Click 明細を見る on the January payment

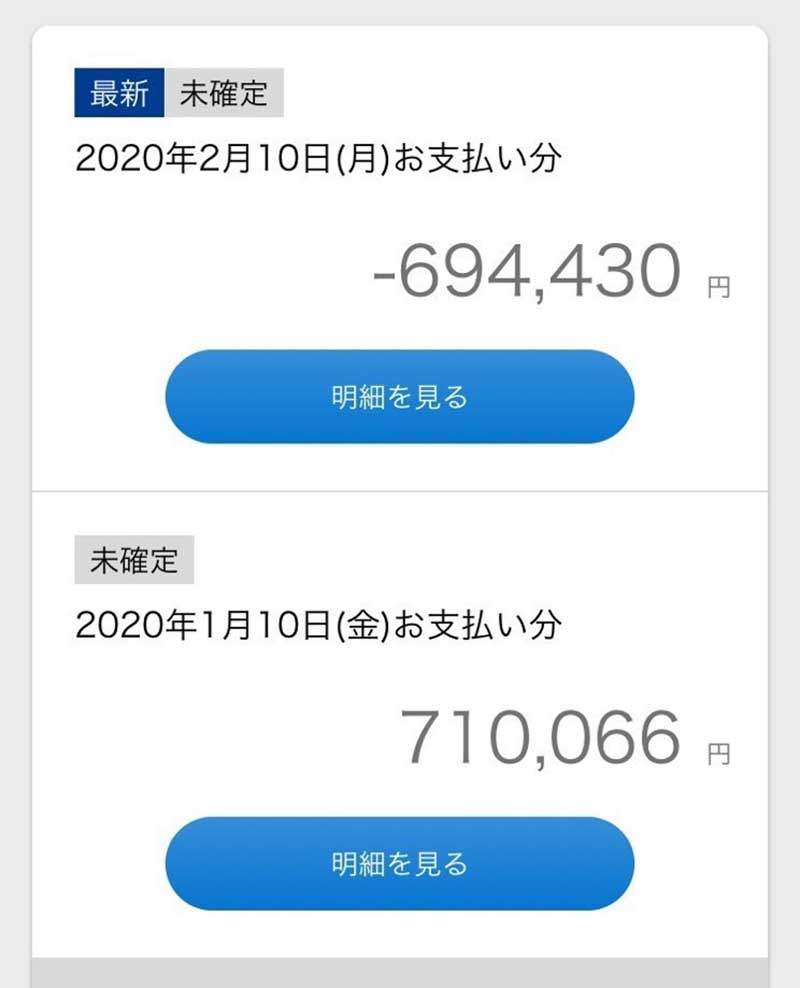(400, 862)
